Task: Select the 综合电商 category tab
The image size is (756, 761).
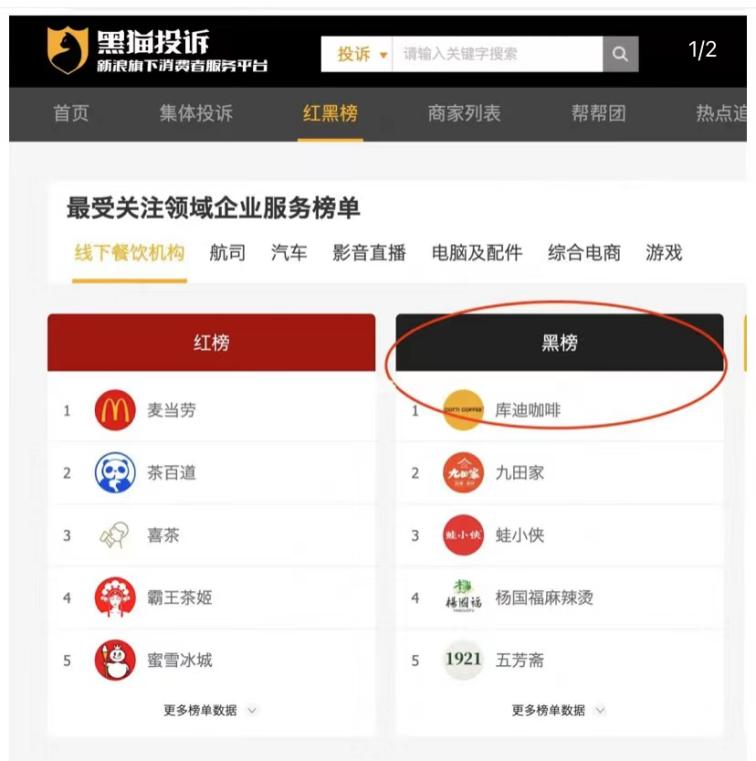Action: (x=584, y=253)
